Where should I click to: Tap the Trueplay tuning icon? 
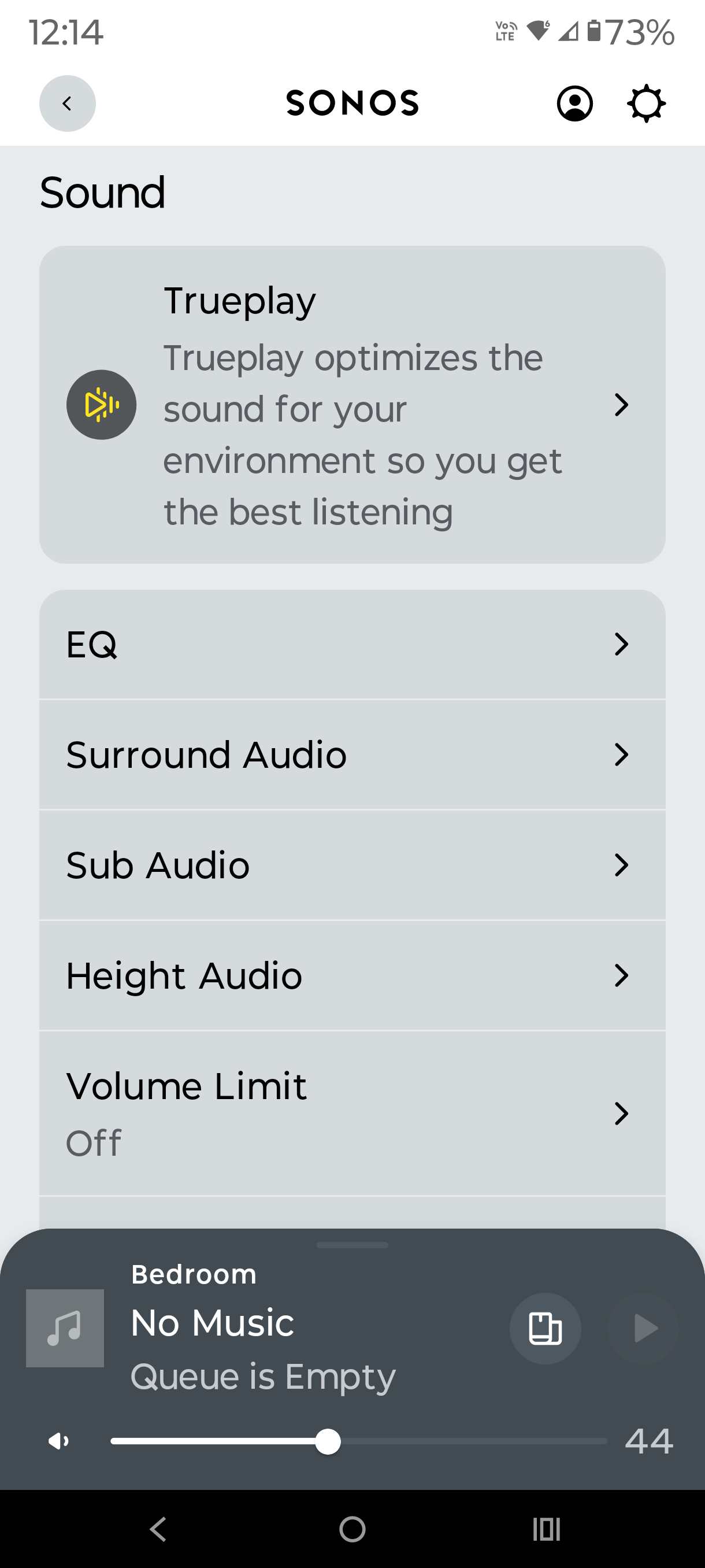(x=102, y=404)
